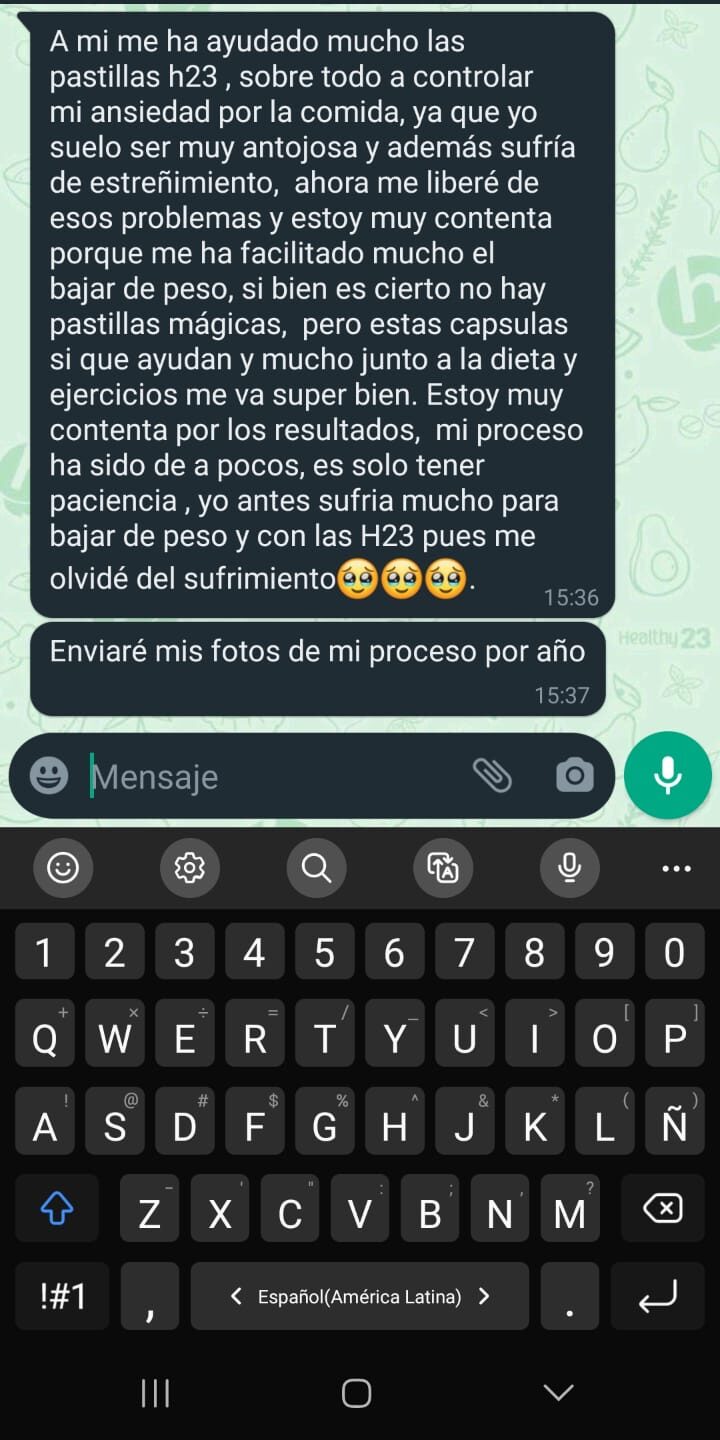Tap the enter key
The image size is (720, 1440).
tap(658, 1296)
